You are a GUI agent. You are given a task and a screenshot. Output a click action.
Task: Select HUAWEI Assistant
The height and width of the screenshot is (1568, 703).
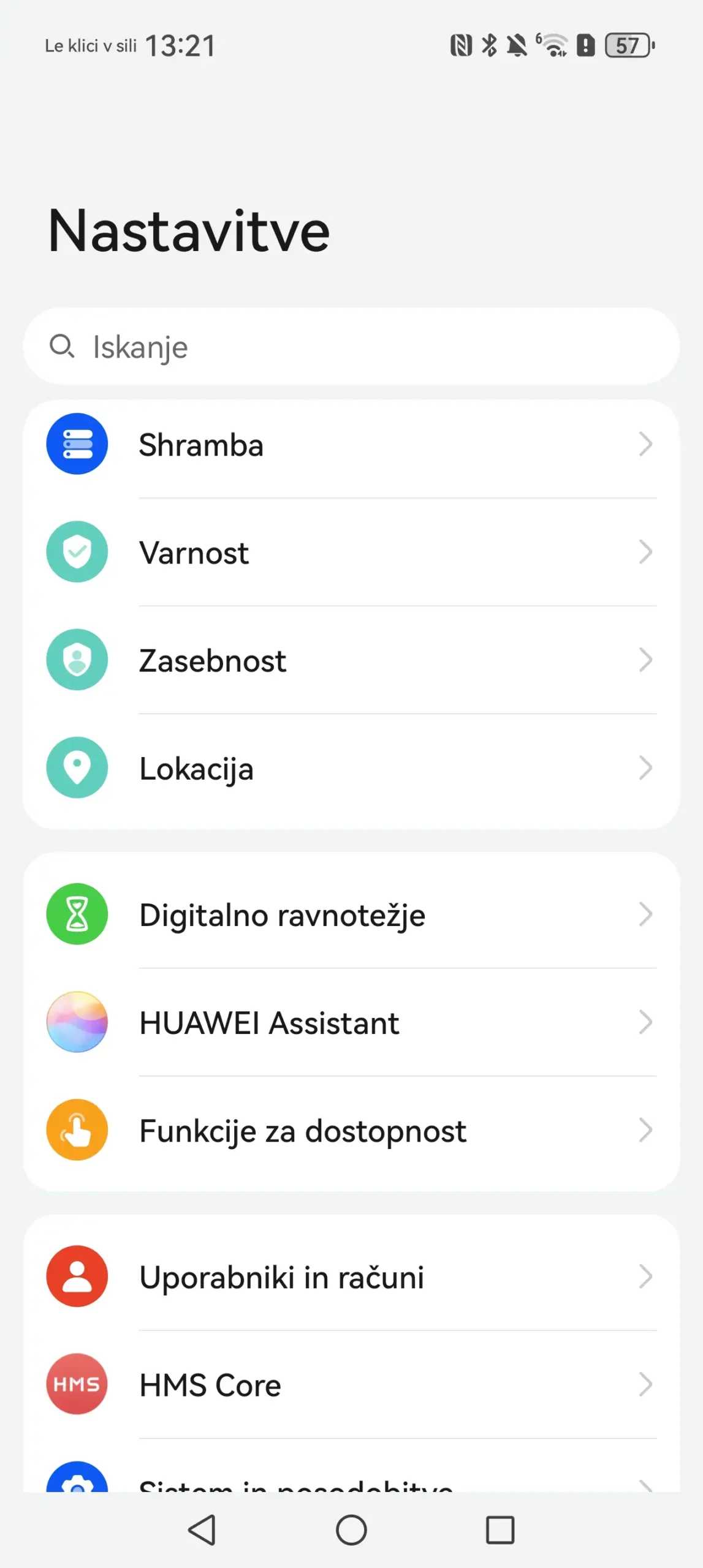point(351,1022)
